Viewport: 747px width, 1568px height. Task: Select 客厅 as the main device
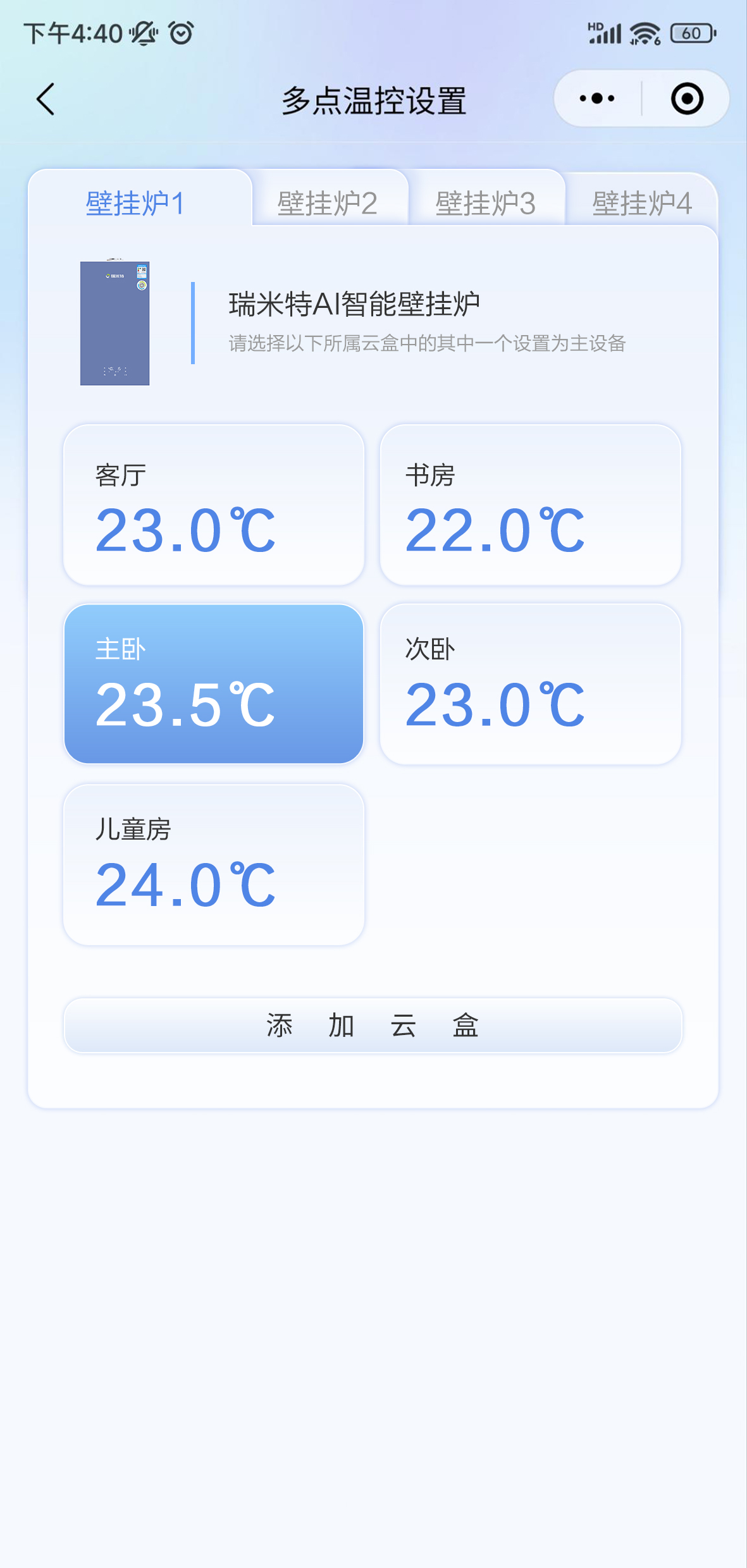tap(214, 505)
